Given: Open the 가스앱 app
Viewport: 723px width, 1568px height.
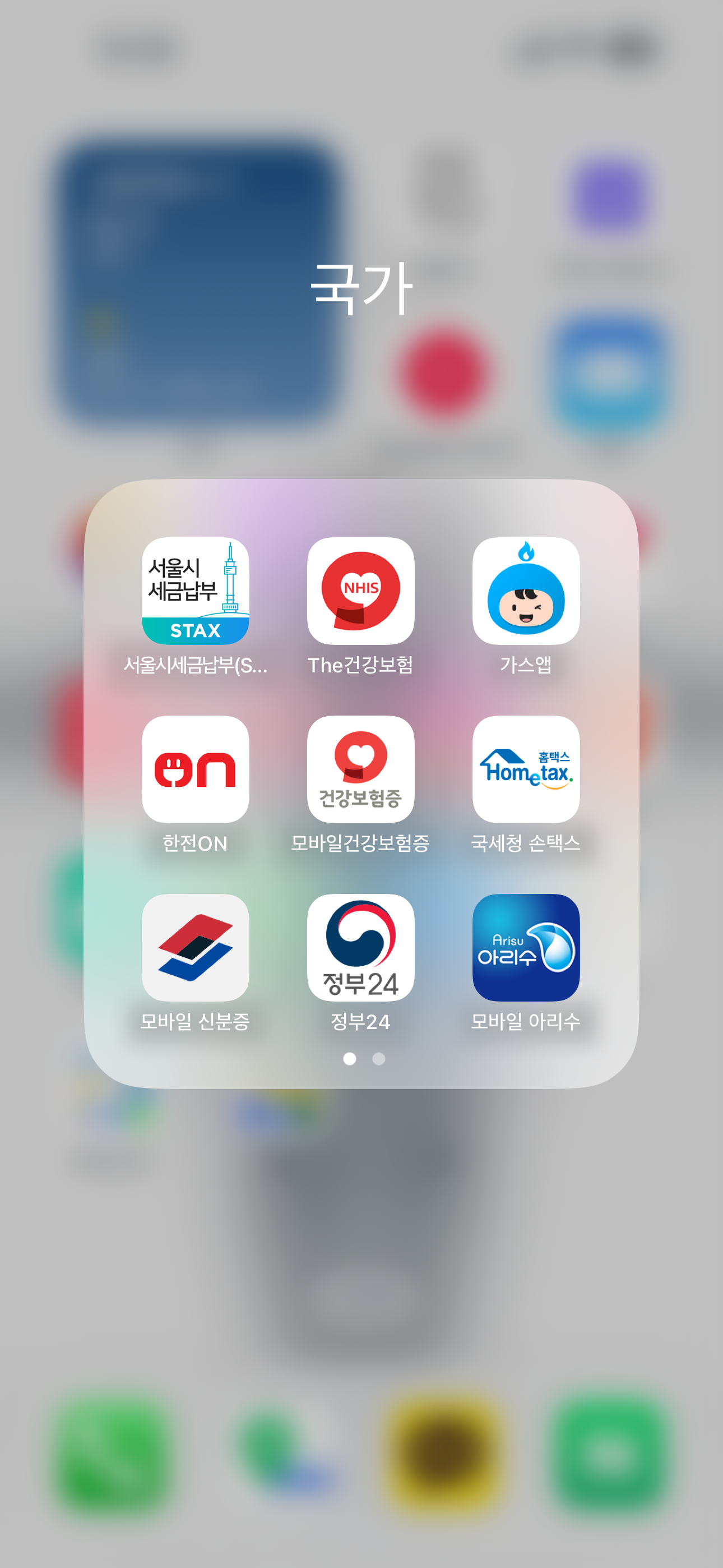Looking at the screenshot, I should pos(526,591).
